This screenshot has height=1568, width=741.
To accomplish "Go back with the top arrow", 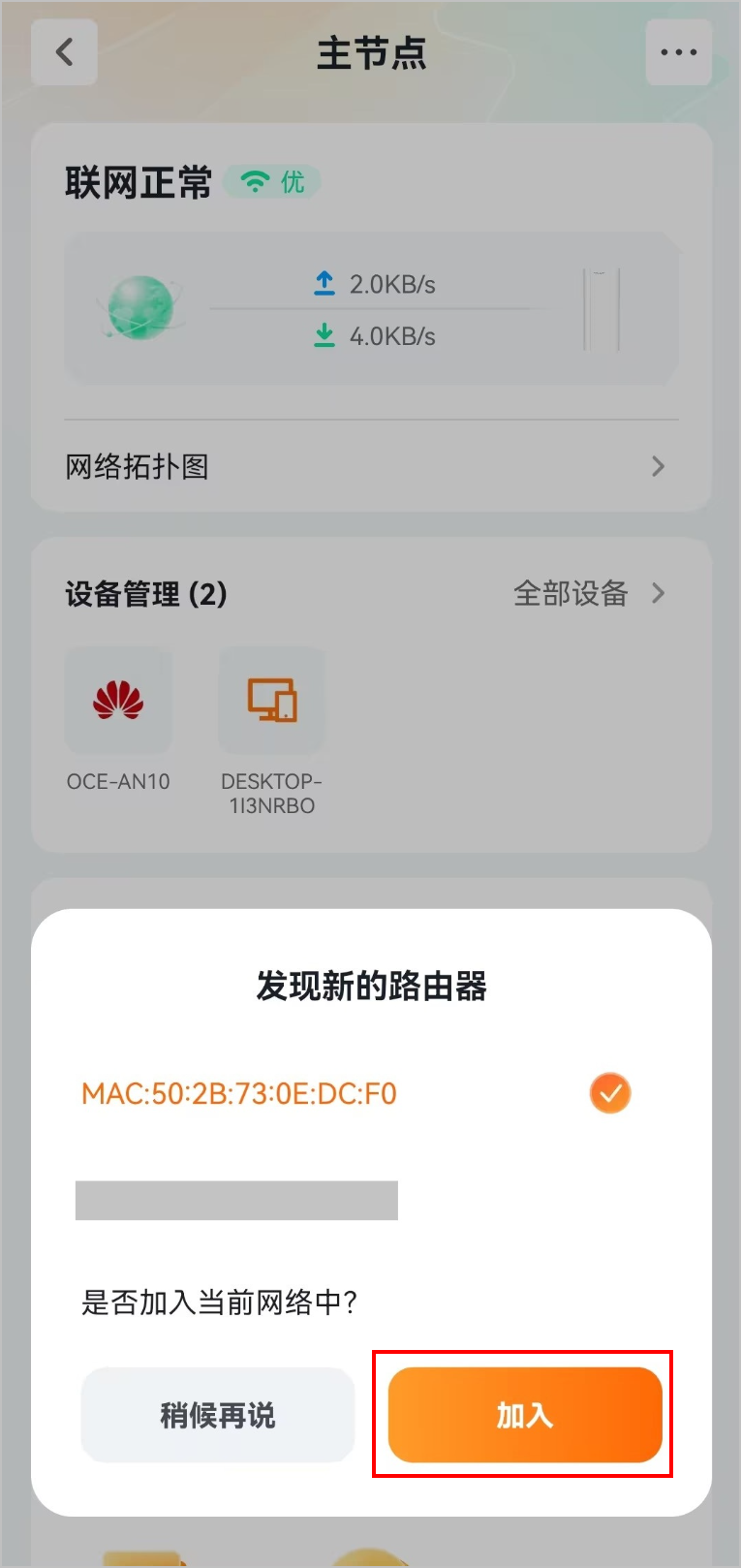I will (x=65, y=52).
